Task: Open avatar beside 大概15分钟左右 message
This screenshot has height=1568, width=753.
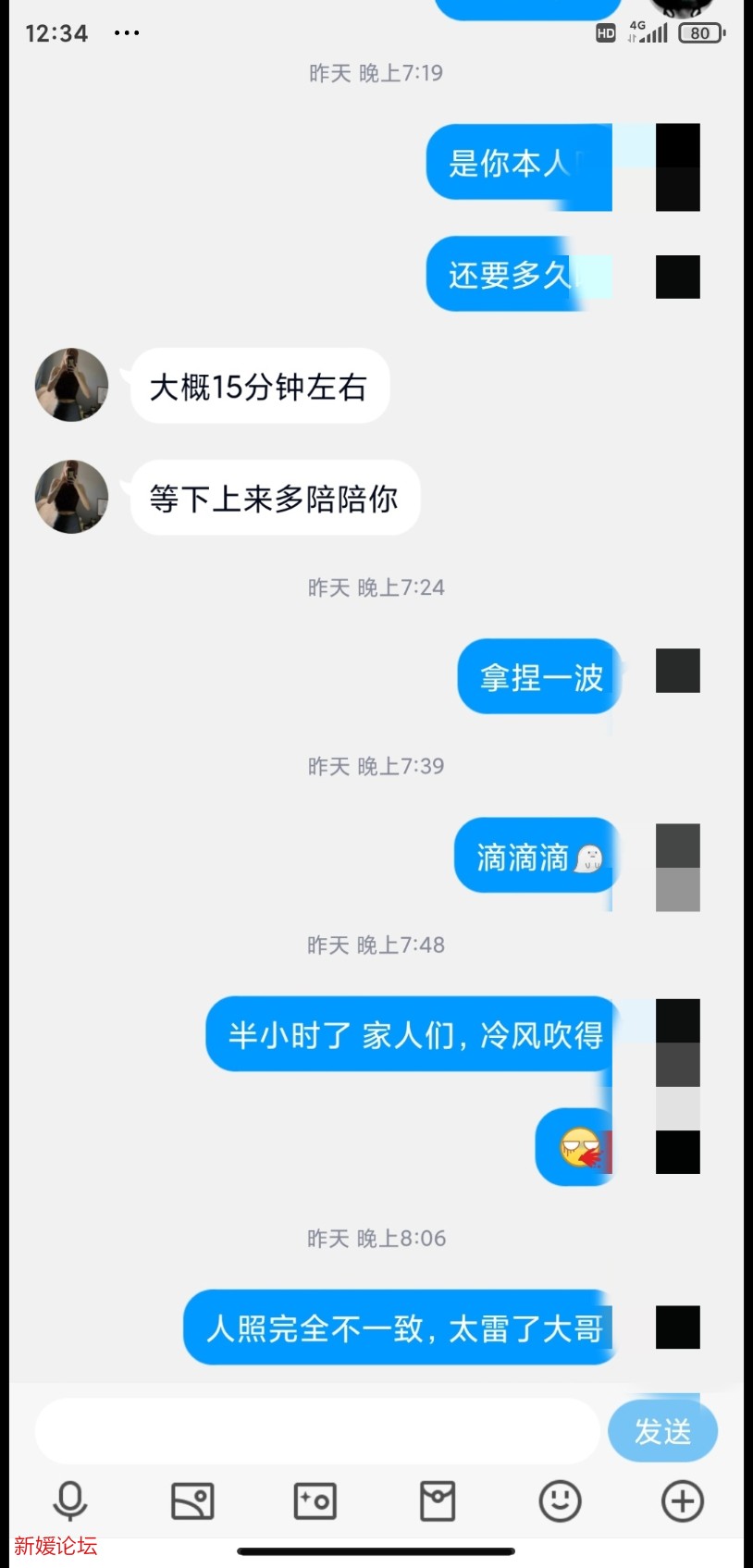Action: coord(71,385)
